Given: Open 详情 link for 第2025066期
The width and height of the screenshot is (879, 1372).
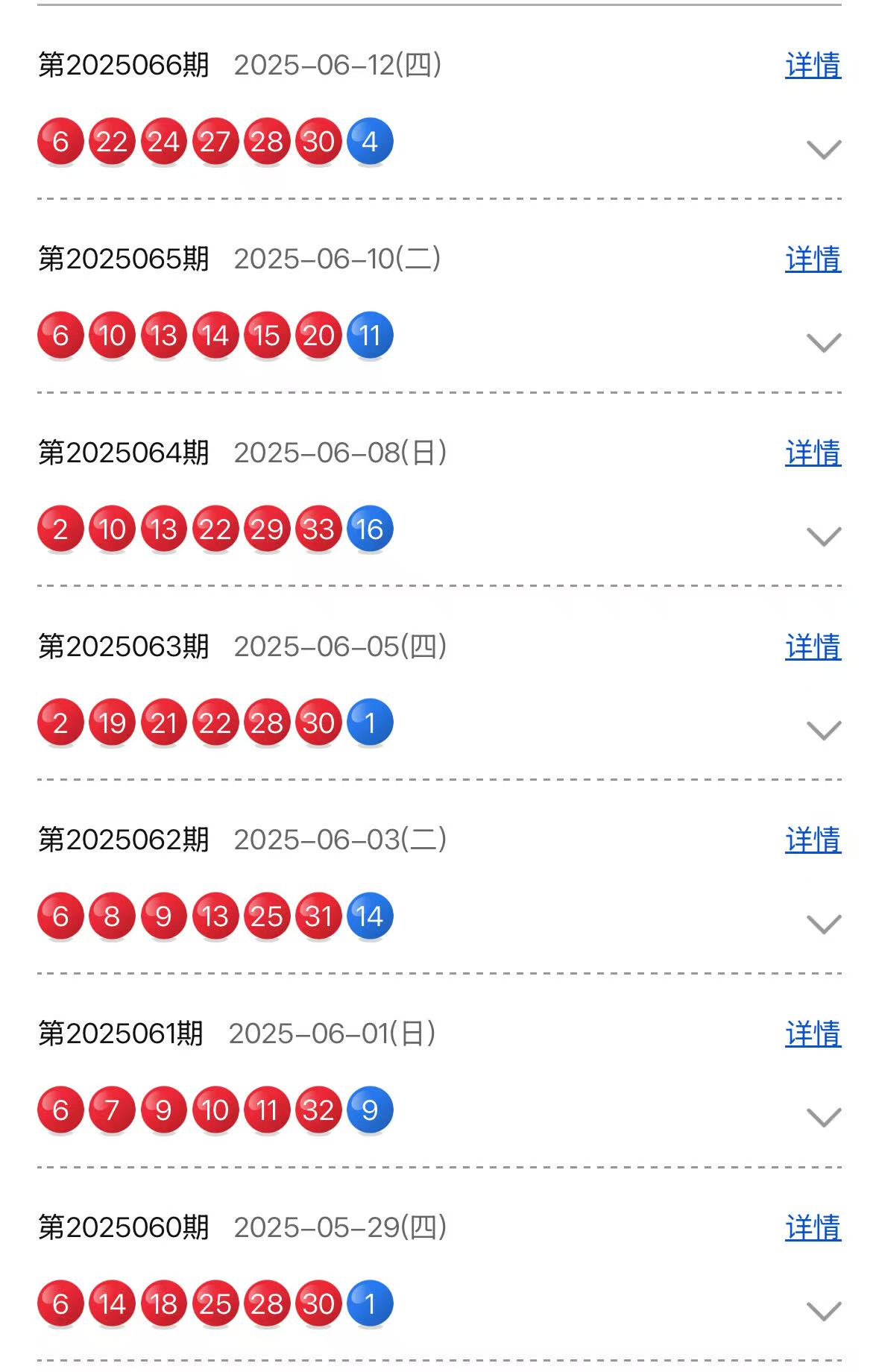Looking at the screenshot, I should point(813,66).
